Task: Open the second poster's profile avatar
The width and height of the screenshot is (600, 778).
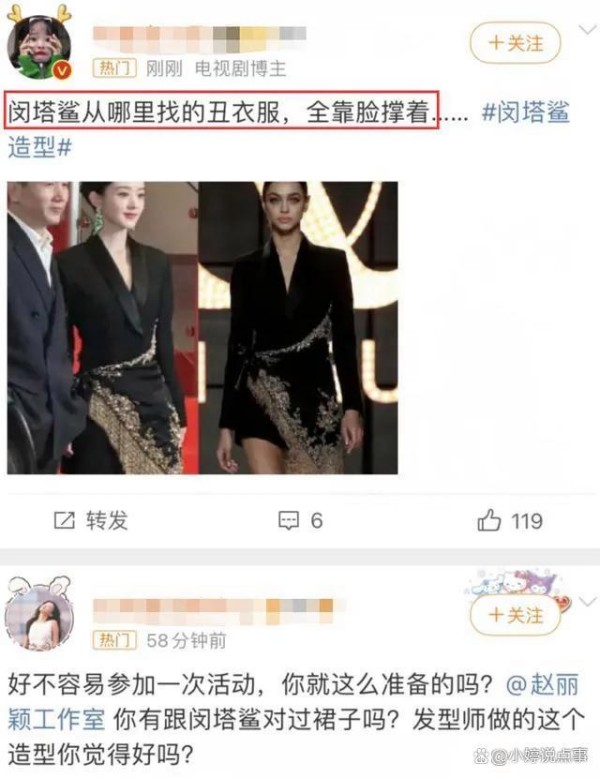Action: coord(40,613)
